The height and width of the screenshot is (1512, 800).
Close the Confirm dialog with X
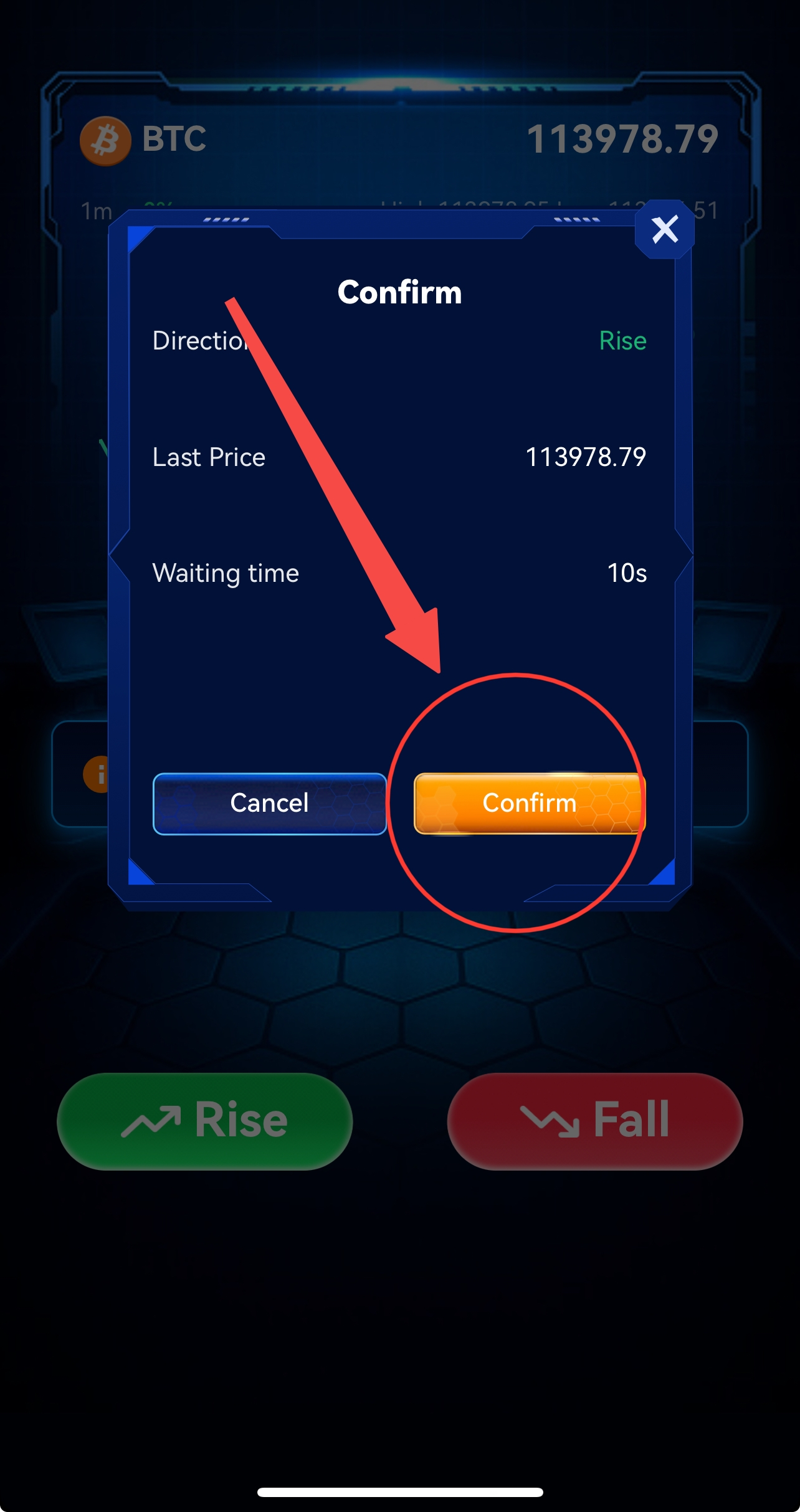pos(664,229)
